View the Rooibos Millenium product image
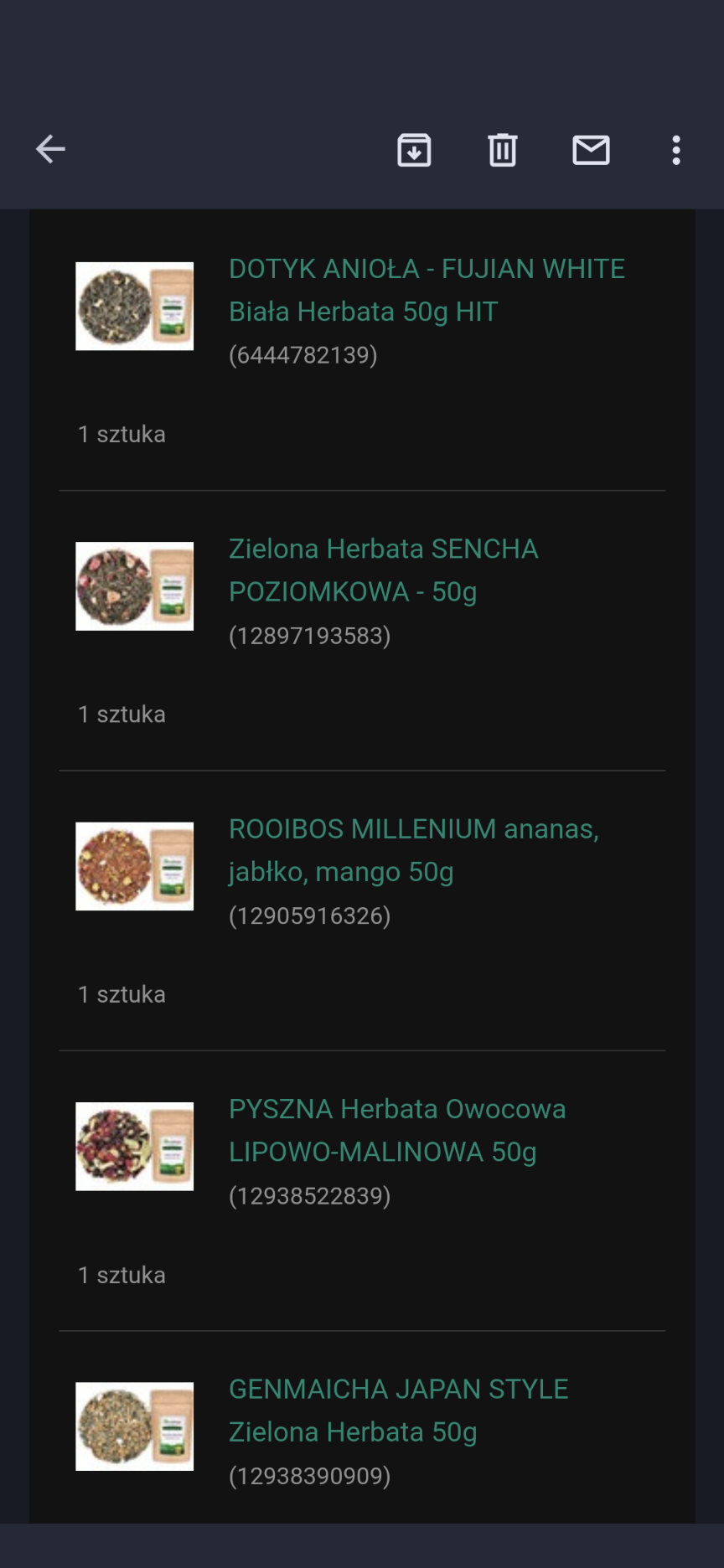The height and width of the screenshot is (1568, 724). [x=135, y=866]
